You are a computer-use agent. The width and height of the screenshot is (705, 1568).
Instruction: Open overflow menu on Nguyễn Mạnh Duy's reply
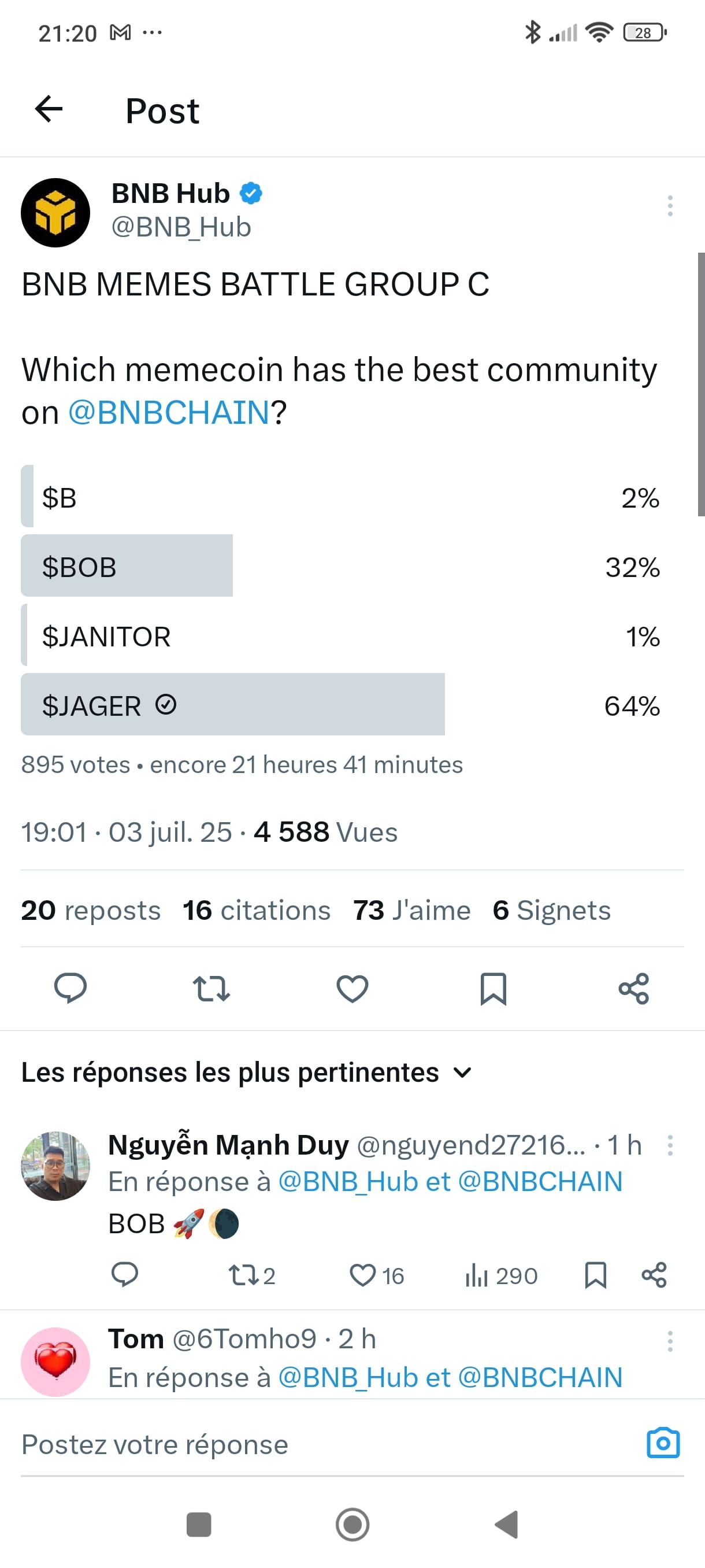point(670,1145)
